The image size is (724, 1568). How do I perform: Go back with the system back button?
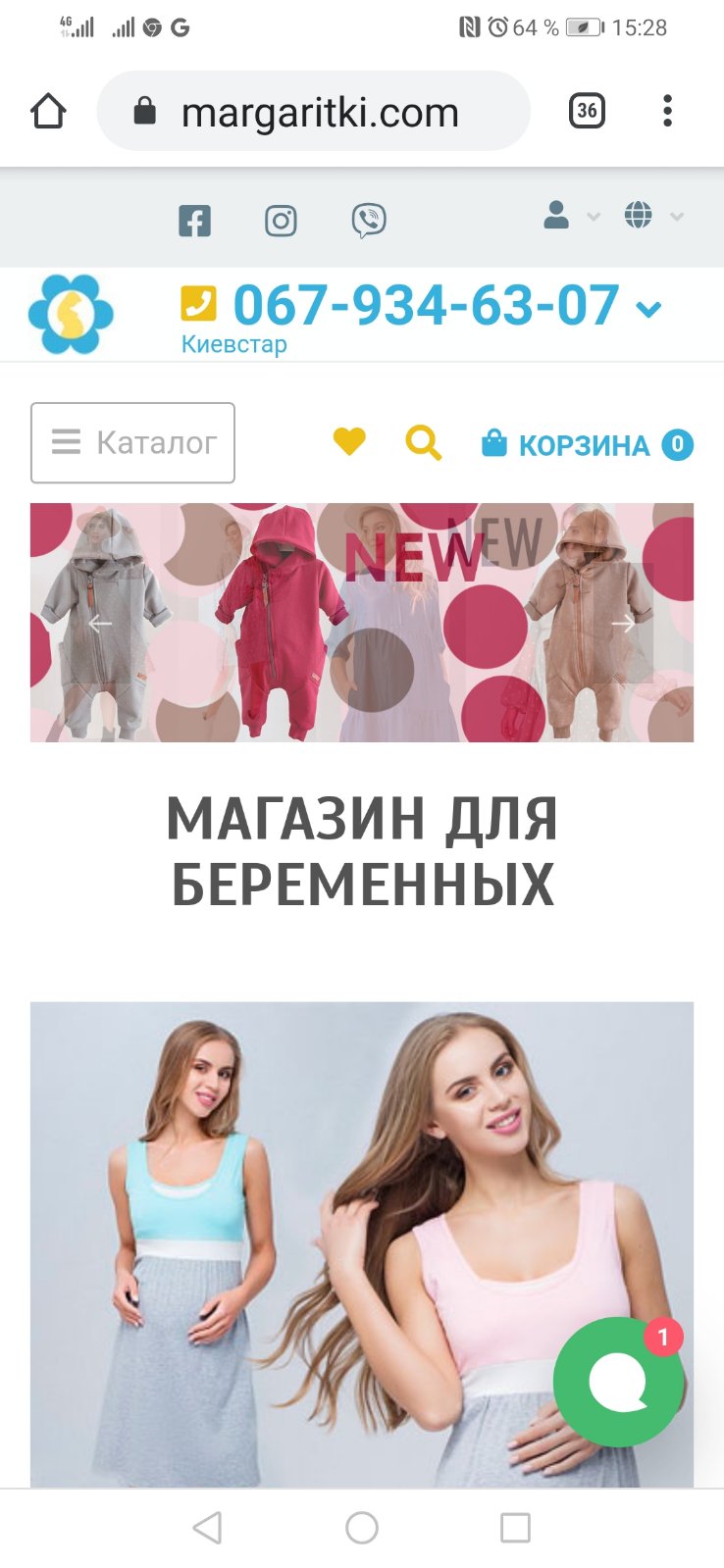(x=207, y=1528)
